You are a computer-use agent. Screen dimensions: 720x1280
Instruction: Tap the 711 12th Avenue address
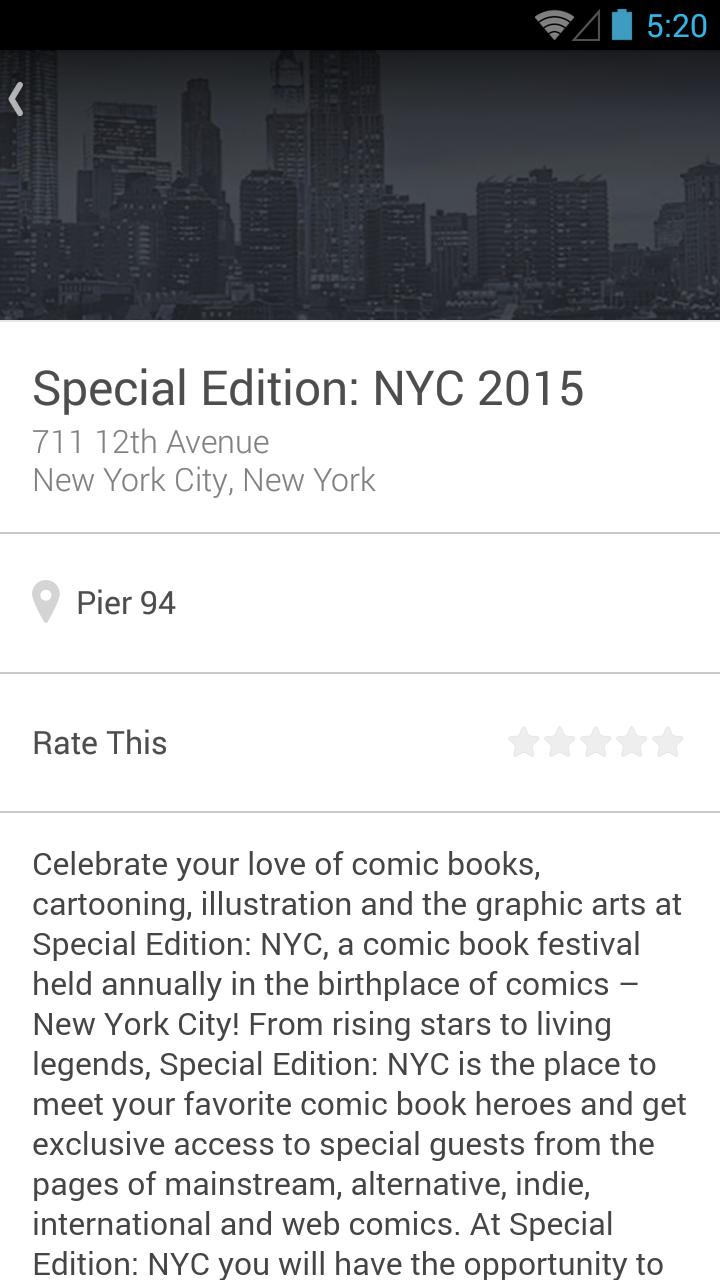[x=150, y=441]
